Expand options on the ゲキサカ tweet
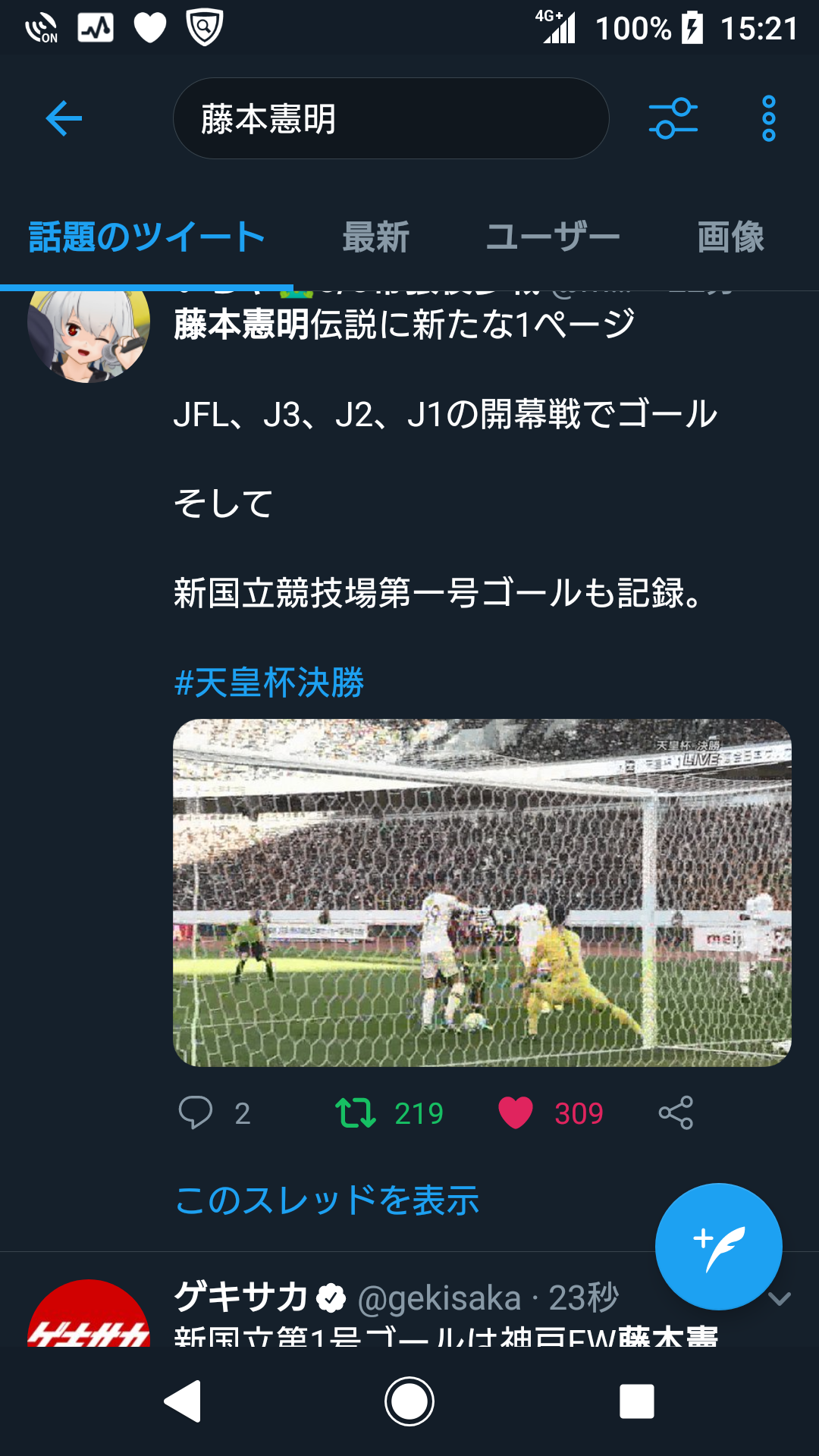 [x=780, y=1298]
